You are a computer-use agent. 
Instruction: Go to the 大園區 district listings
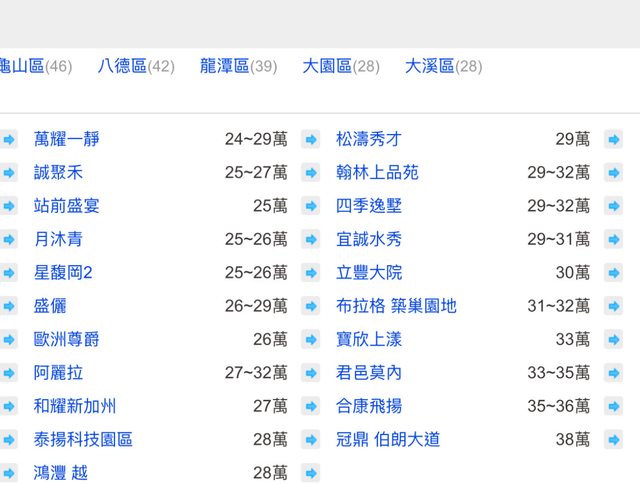point(327,66)
